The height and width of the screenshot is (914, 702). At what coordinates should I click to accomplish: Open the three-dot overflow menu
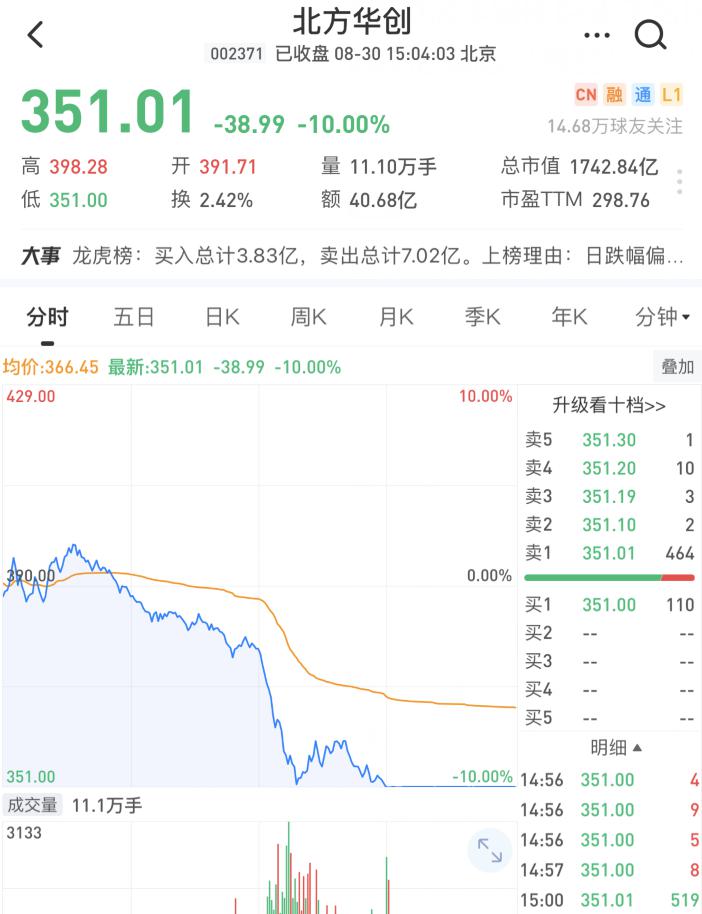[x=596, y=36]
